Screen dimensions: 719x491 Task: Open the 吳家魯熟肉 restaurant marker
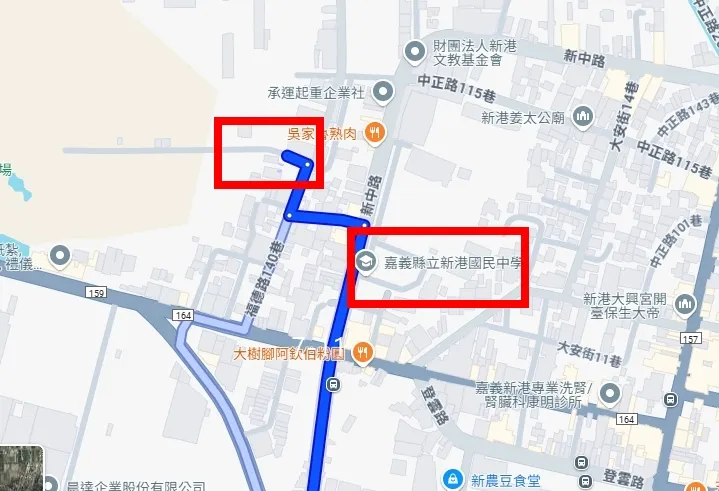point(375,133)
